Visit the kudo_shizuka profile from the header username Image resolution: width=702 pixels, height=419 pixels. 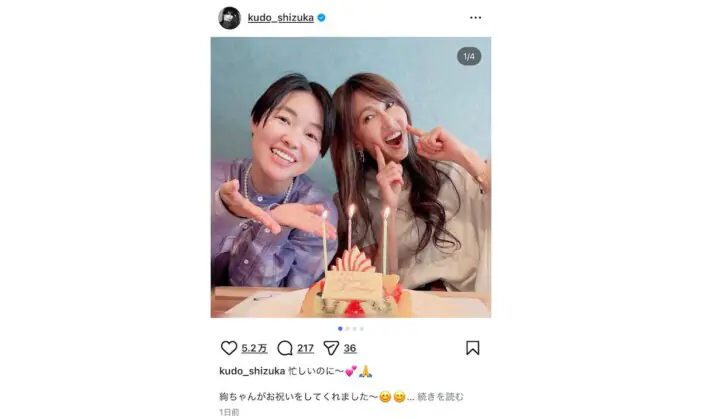click(x=280, y=18)
